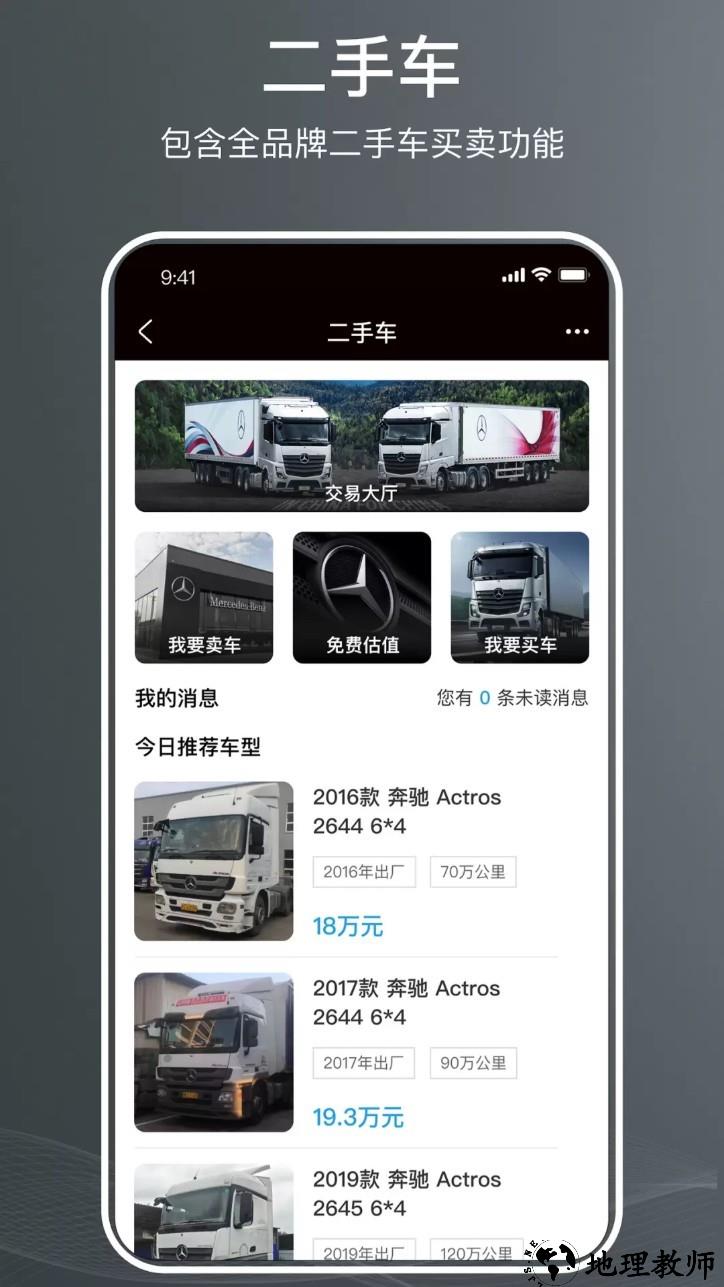This screenshot has width=724, height=1287.
Task: Tap the cellular signal strength bars
Action: point(512,274)
